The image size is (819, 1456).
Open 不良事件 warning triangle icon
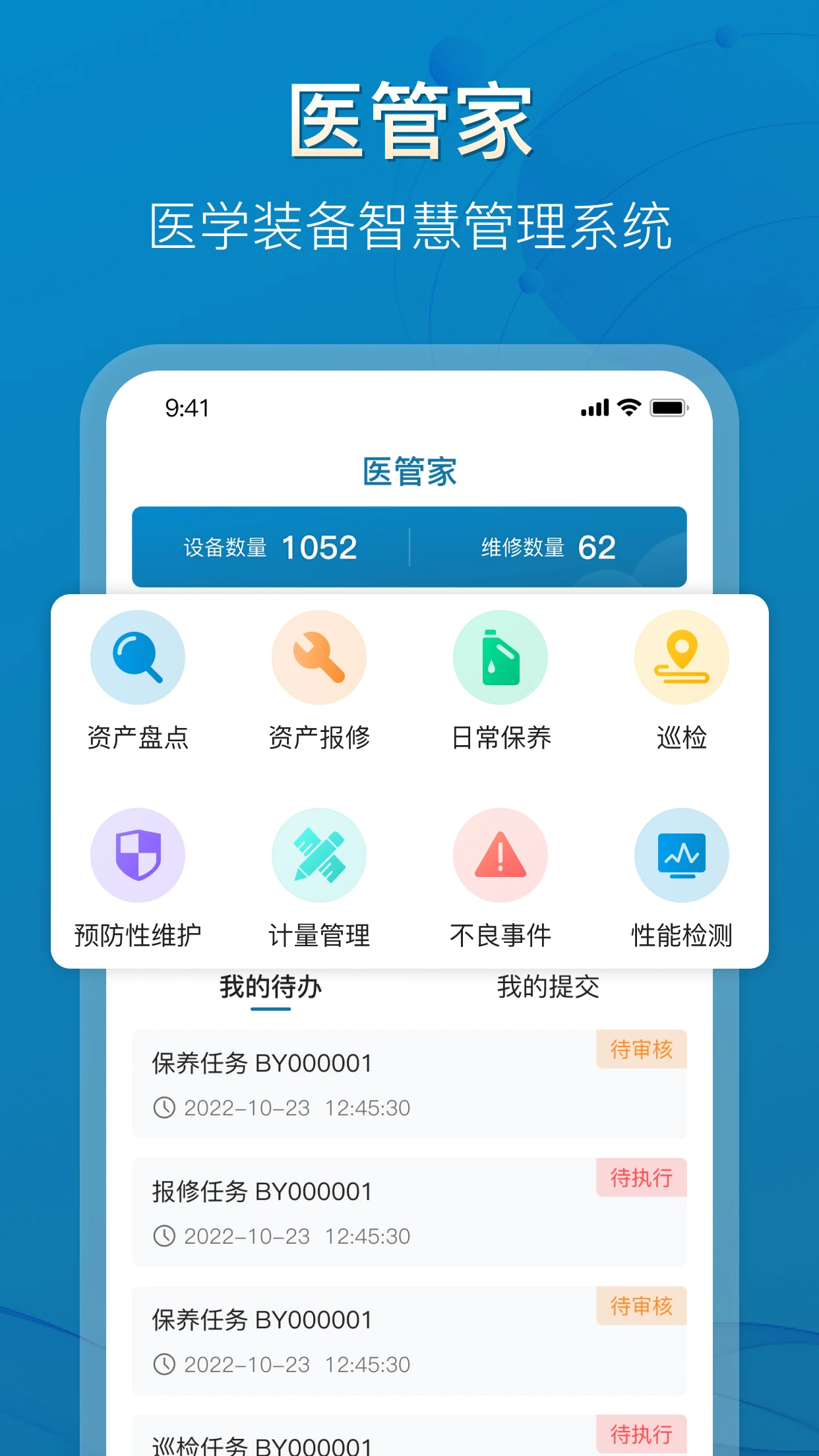tap(501, 855)
